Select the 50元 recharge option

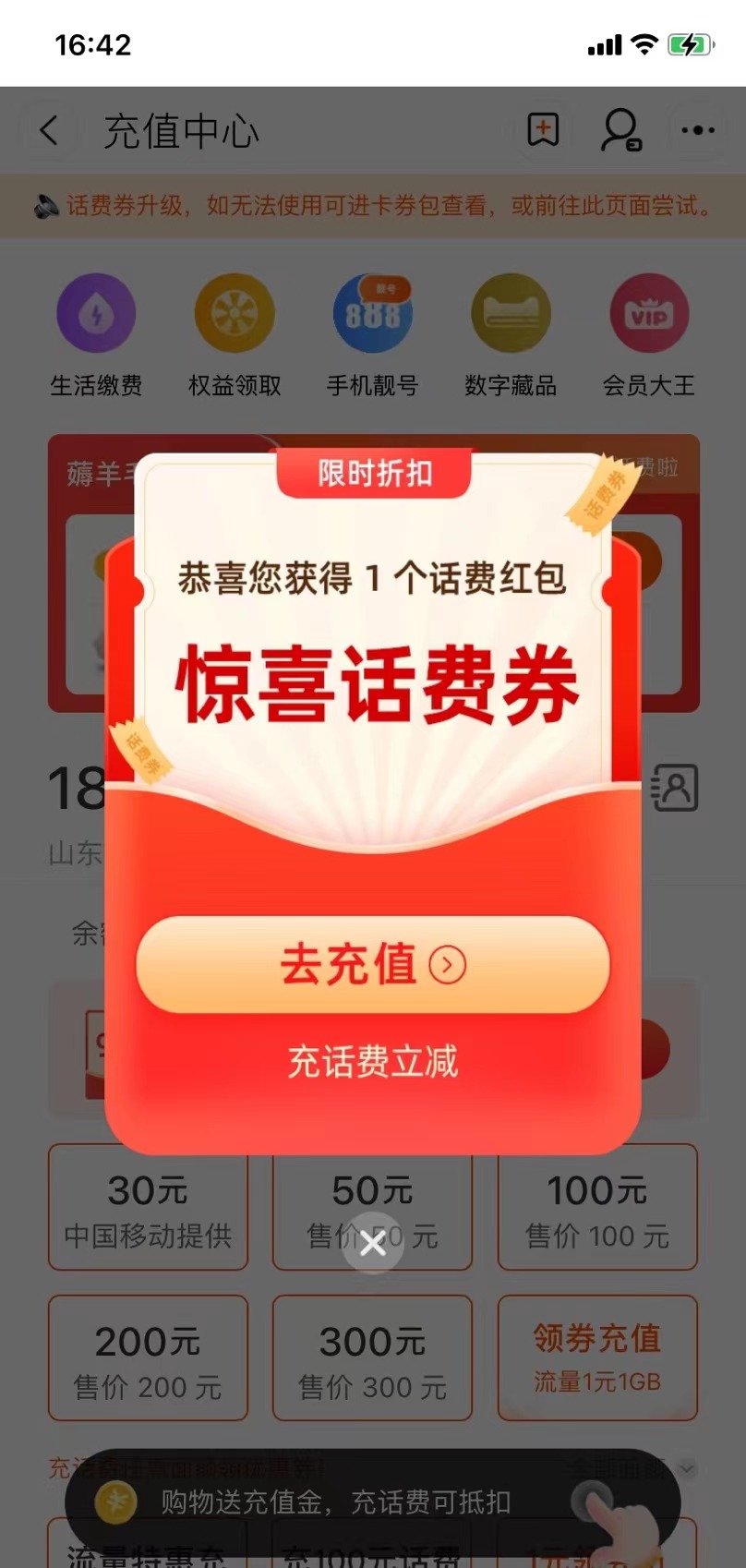coord(373,1191)
